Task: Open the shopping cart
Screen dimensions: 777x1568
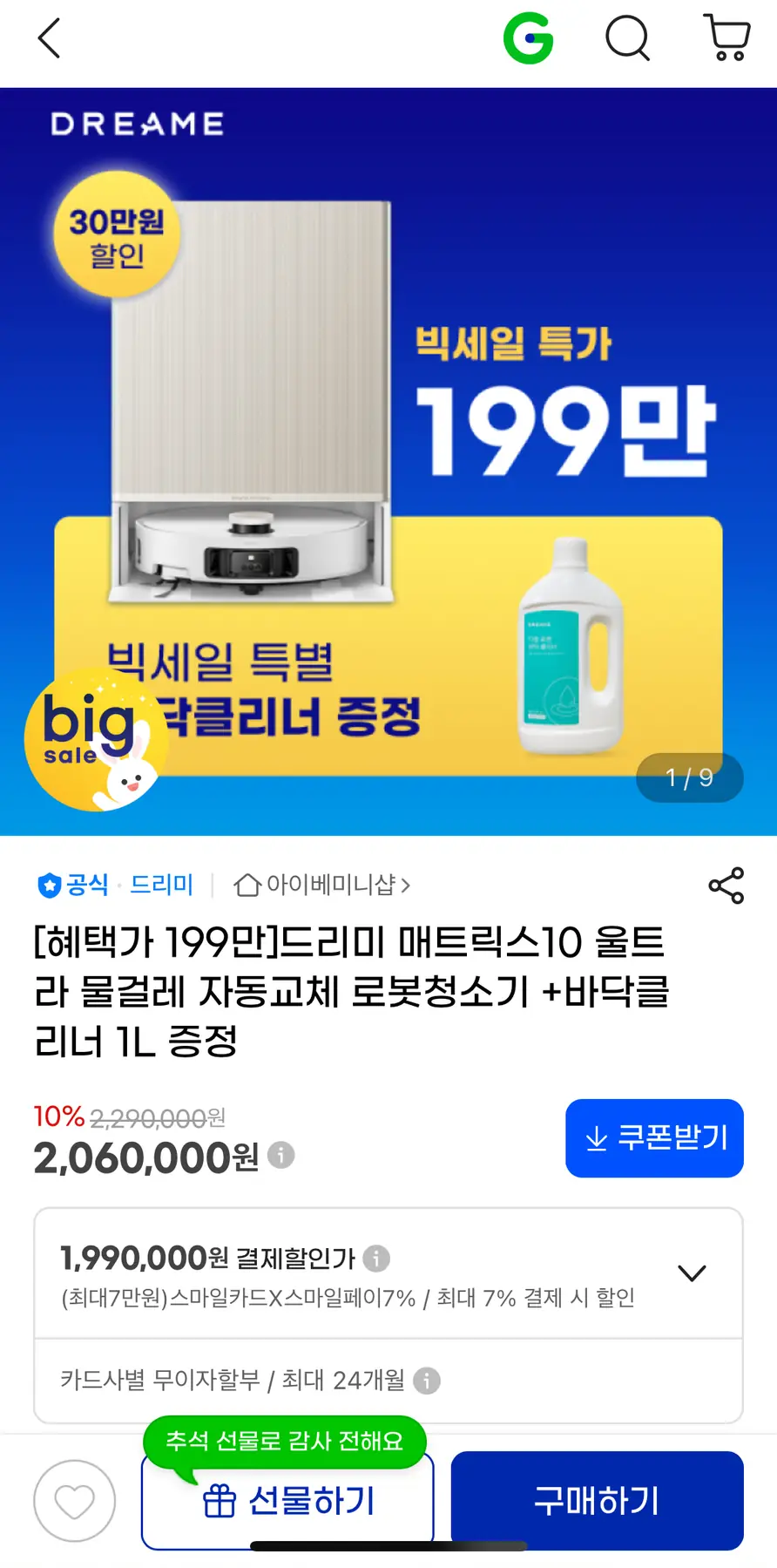Action: [726, 39]
